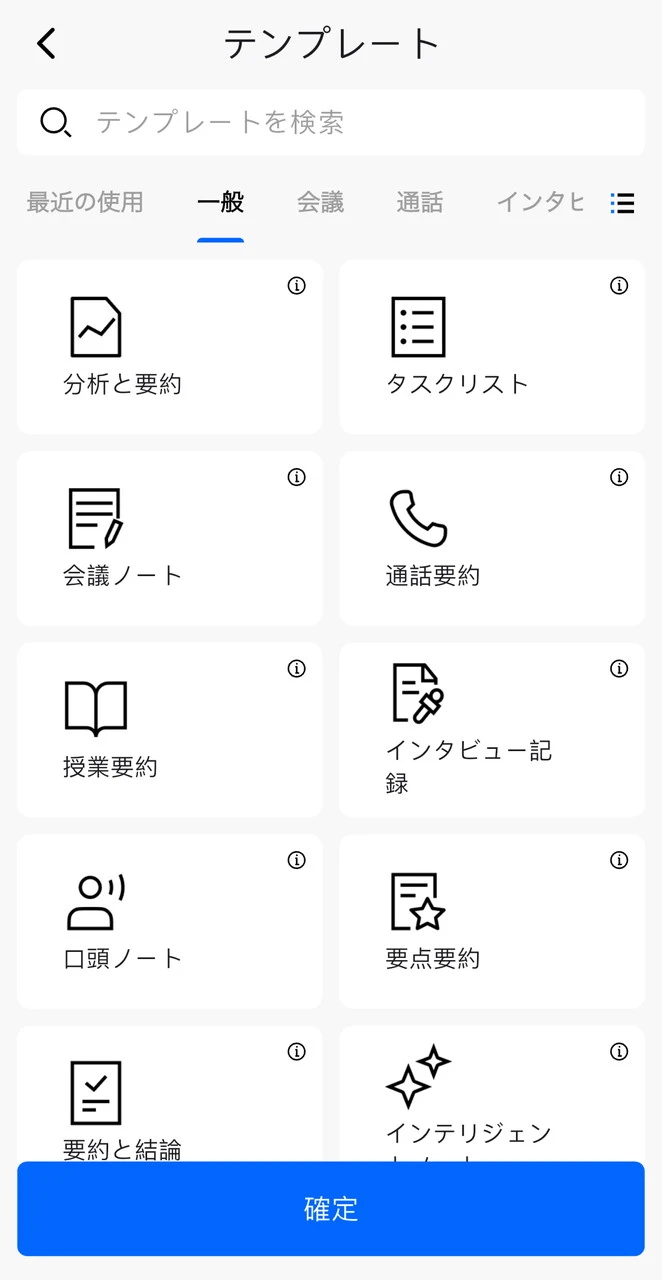Select the 要点要約 template
Image resolution: width=662 pixels, height=1280 pixels.
tap(491, 921)
